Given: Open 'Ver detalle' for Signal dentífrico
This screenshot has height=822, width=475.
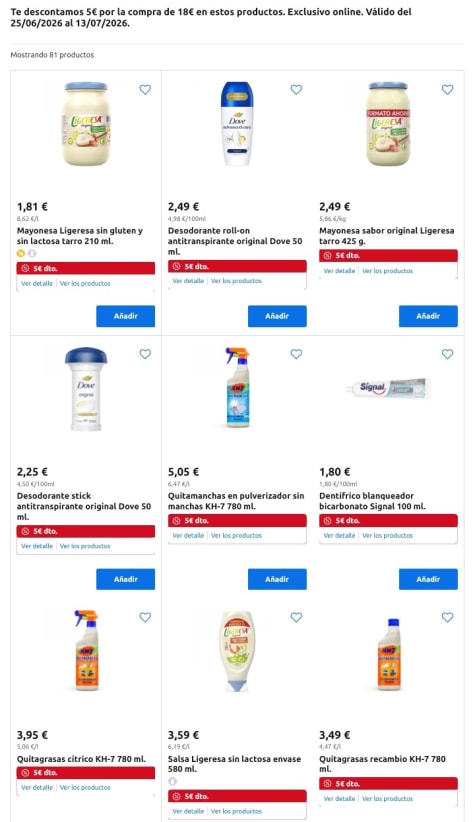Looking at the screenshot, I should 339,536.
